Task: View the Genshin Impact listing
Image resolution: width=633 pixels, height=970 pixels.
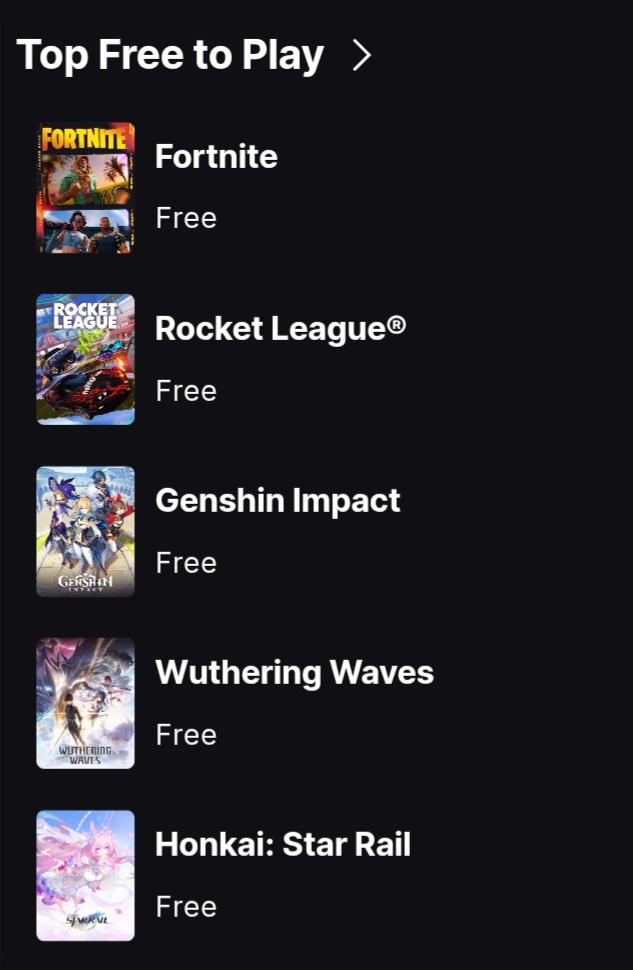Action: click(x=277, y=501)
